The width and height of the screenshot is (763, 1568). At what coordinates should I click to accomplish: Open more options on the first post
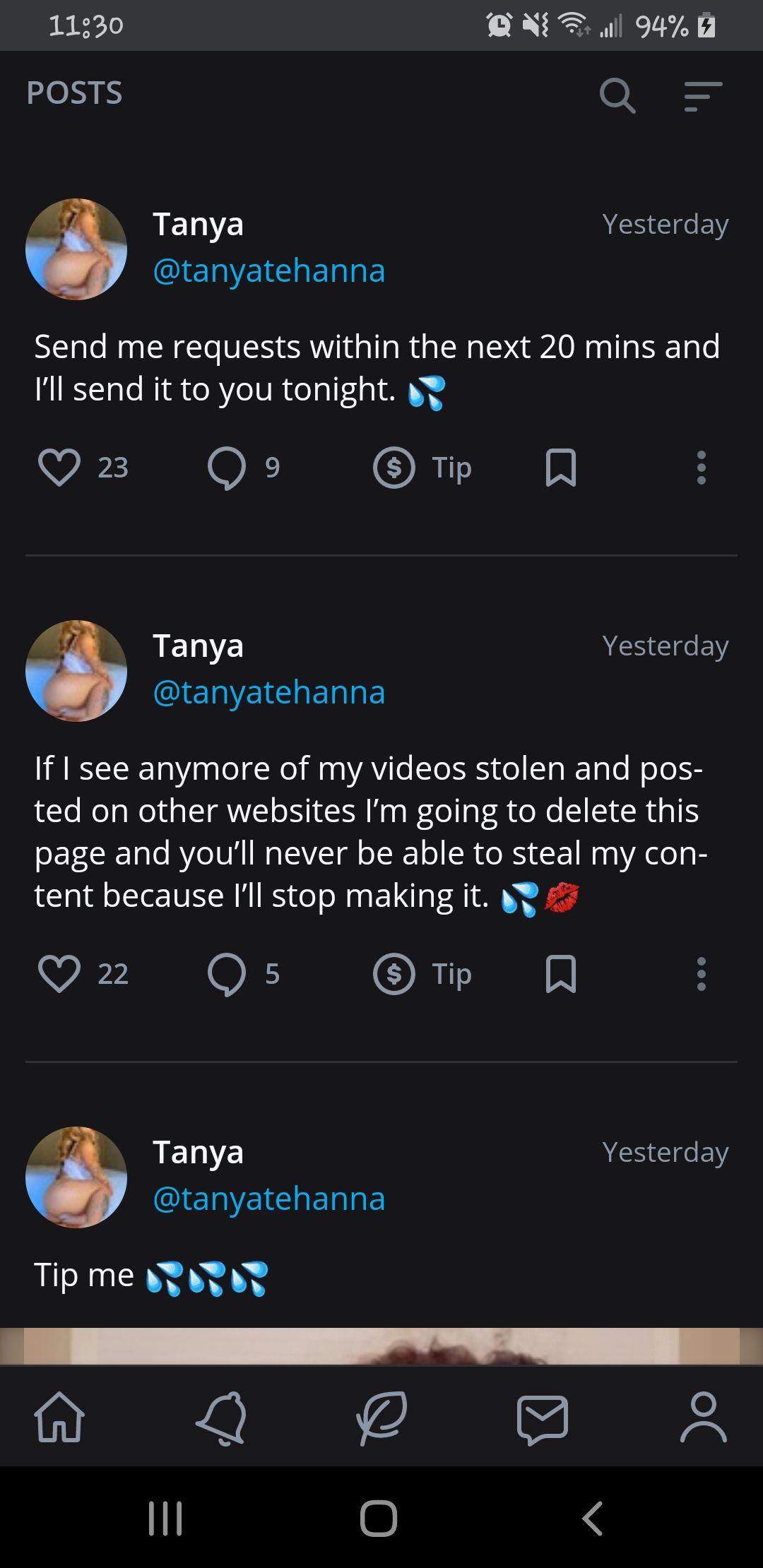click(700, 467)
